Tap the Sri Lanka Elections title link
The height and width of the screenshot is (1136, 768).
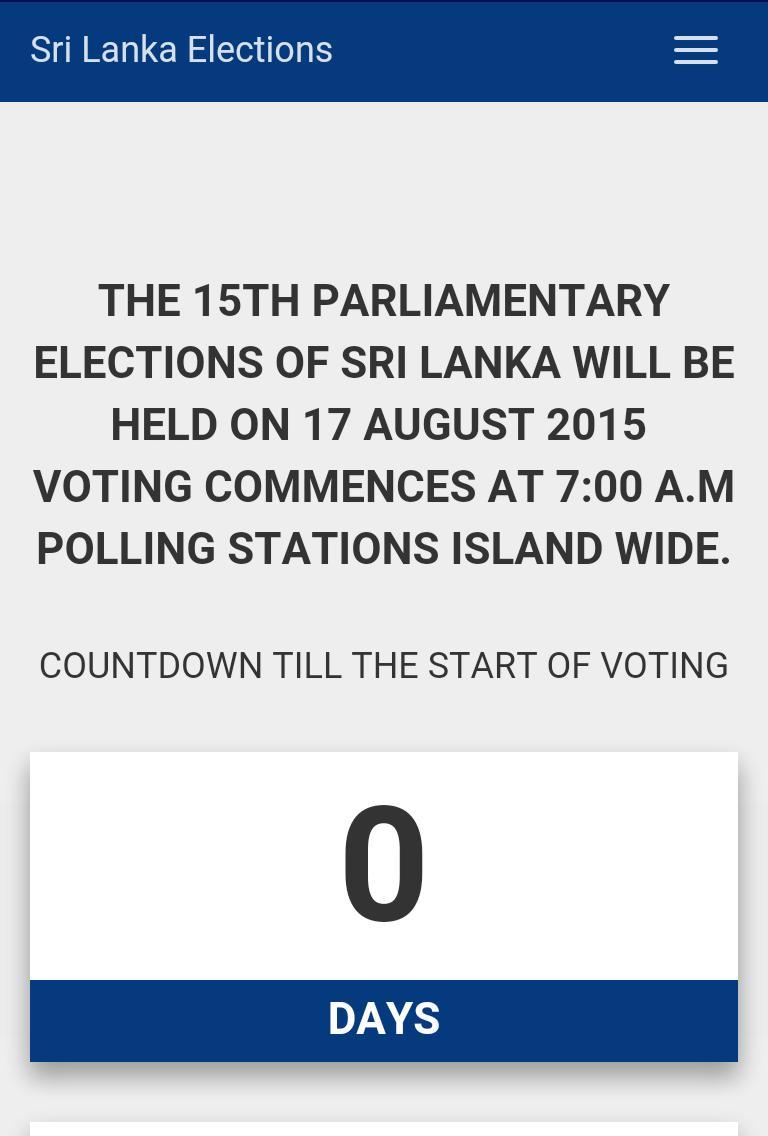(181, 50)
